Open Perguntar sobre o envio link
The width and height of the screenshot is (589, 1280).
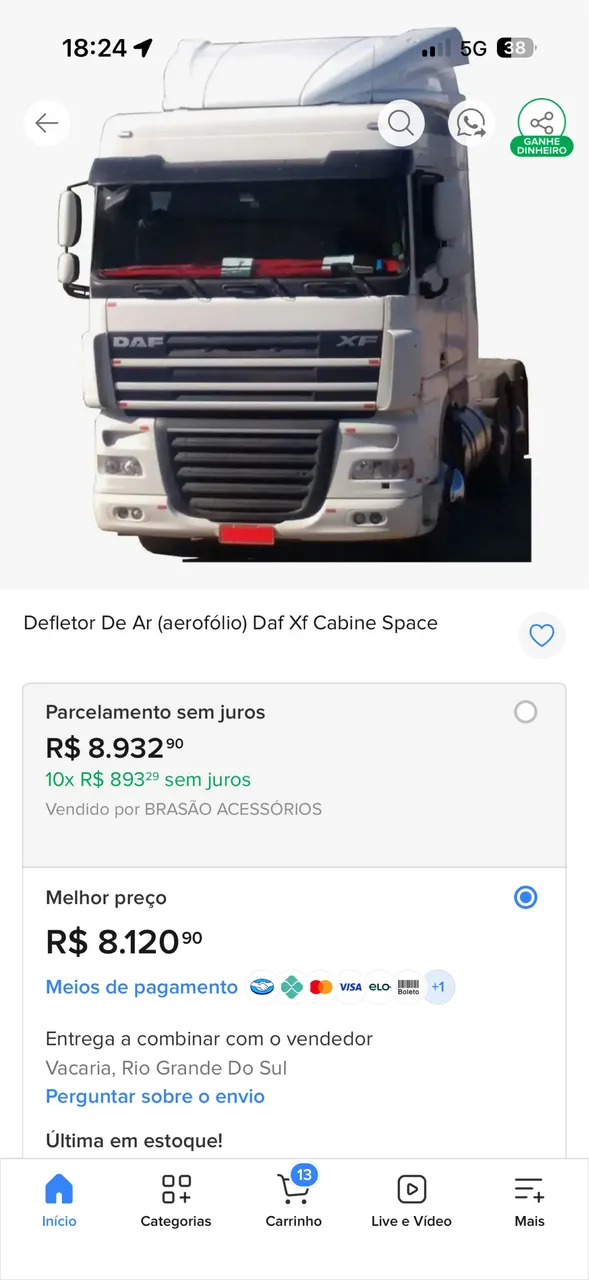pyautogui.click(x=155, y=1096)
